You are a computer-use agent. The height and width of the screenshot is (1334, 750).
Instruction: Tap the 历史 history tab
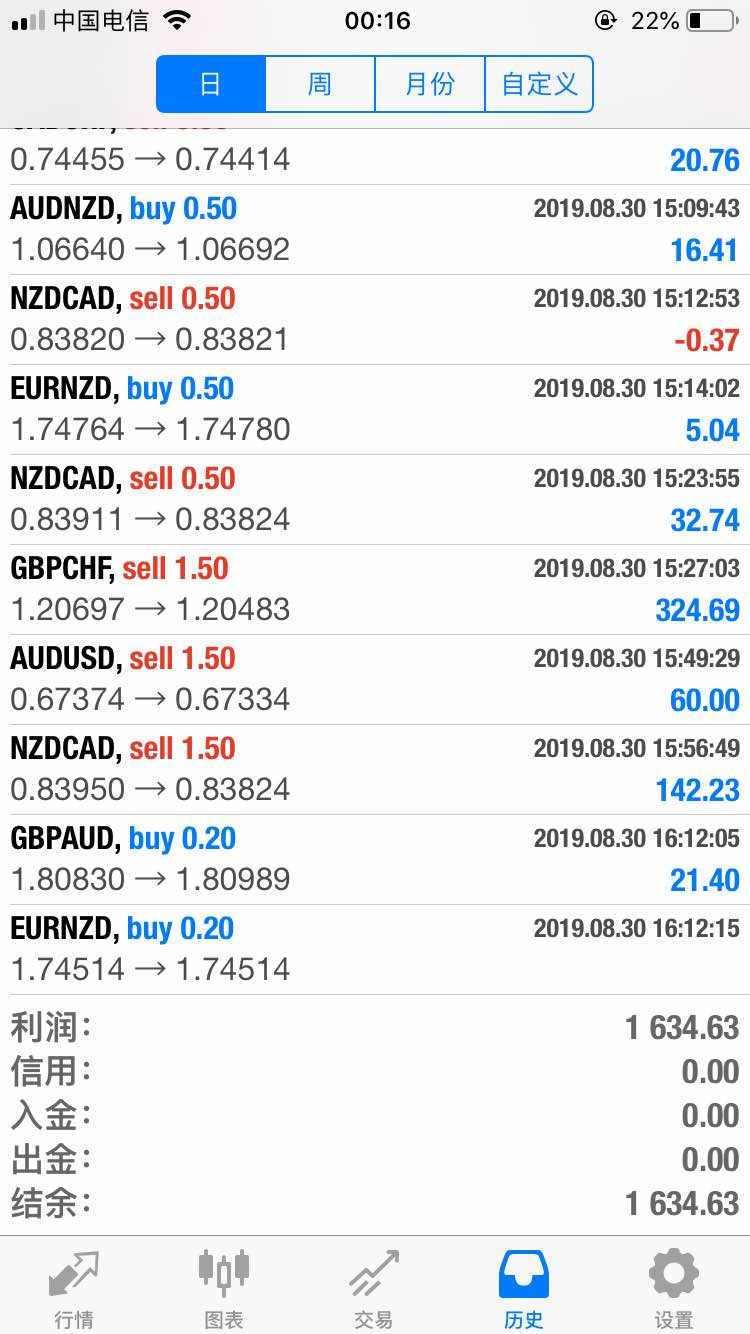[x=524, y=1286]
